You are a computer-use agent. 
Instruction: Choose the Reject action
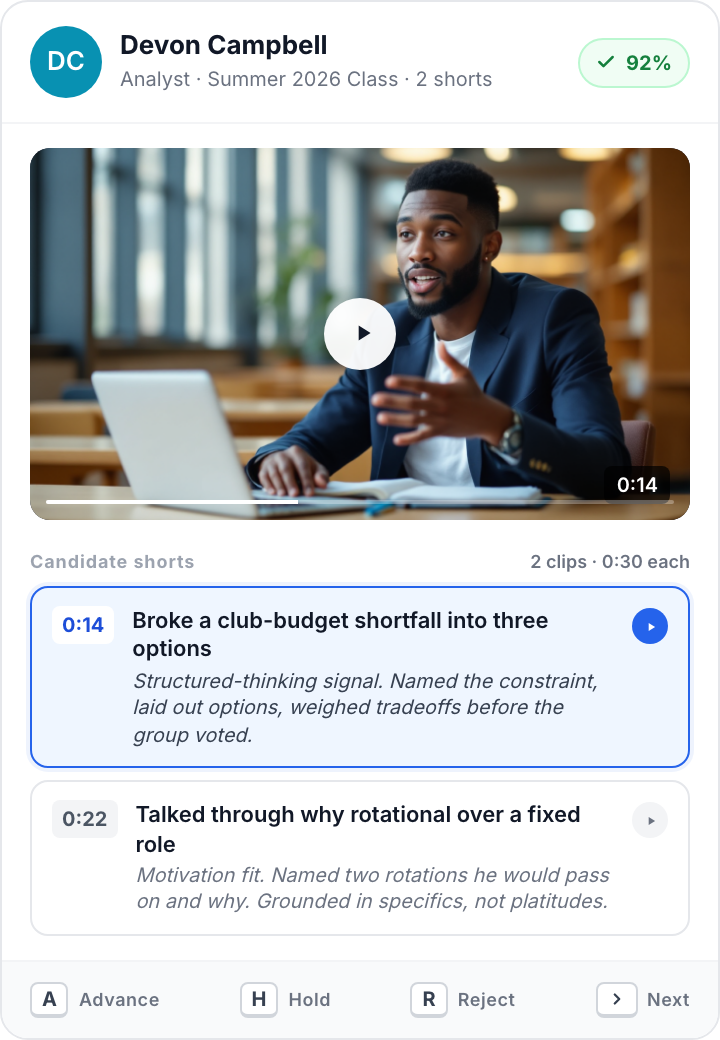pos(488,999)
